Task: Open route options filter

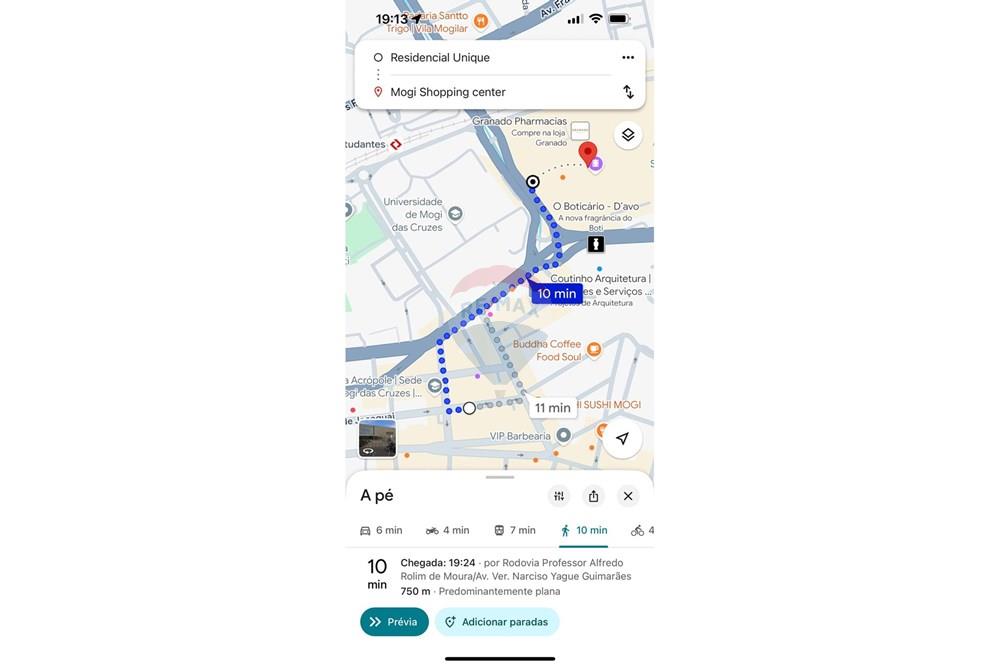Action: click(559, 496)
